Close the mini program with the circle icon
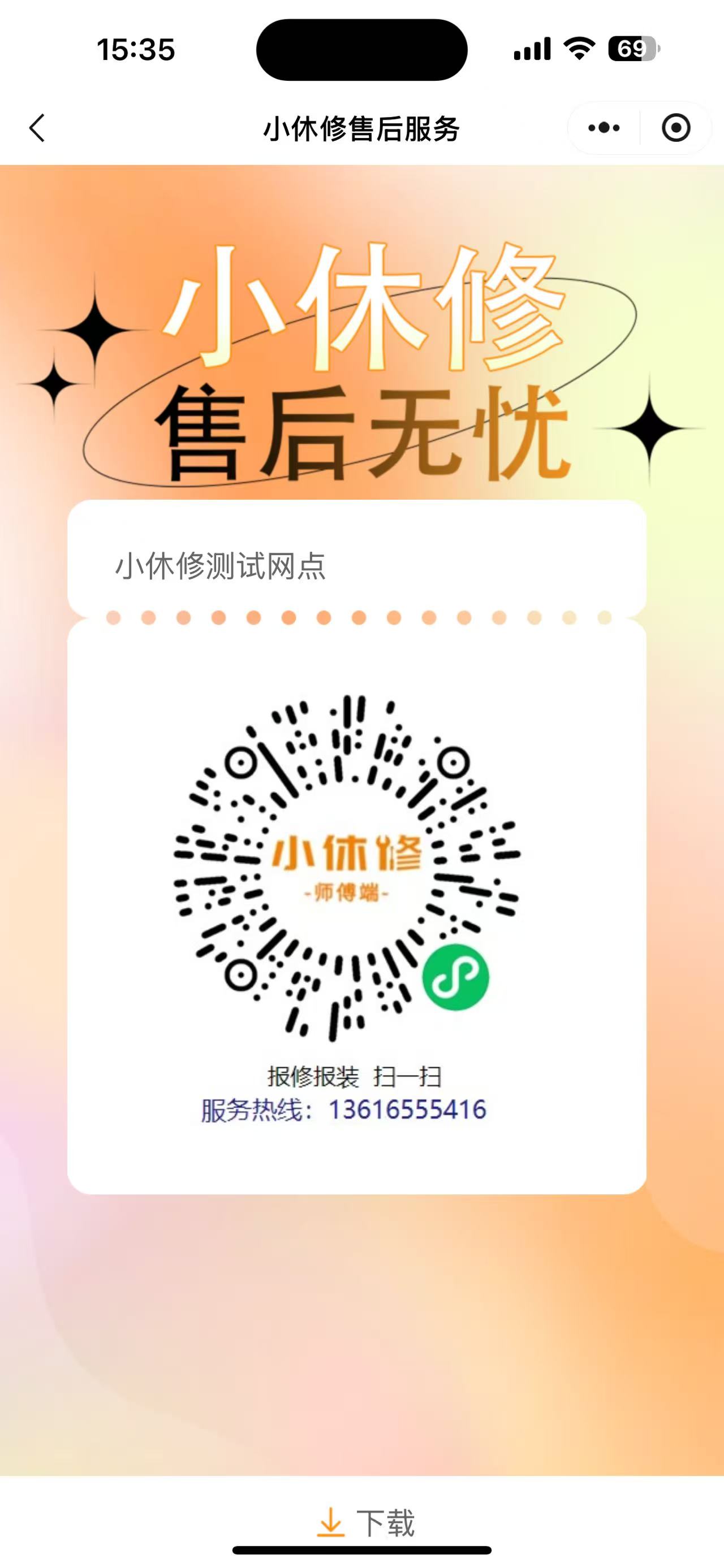 point(676,128)
